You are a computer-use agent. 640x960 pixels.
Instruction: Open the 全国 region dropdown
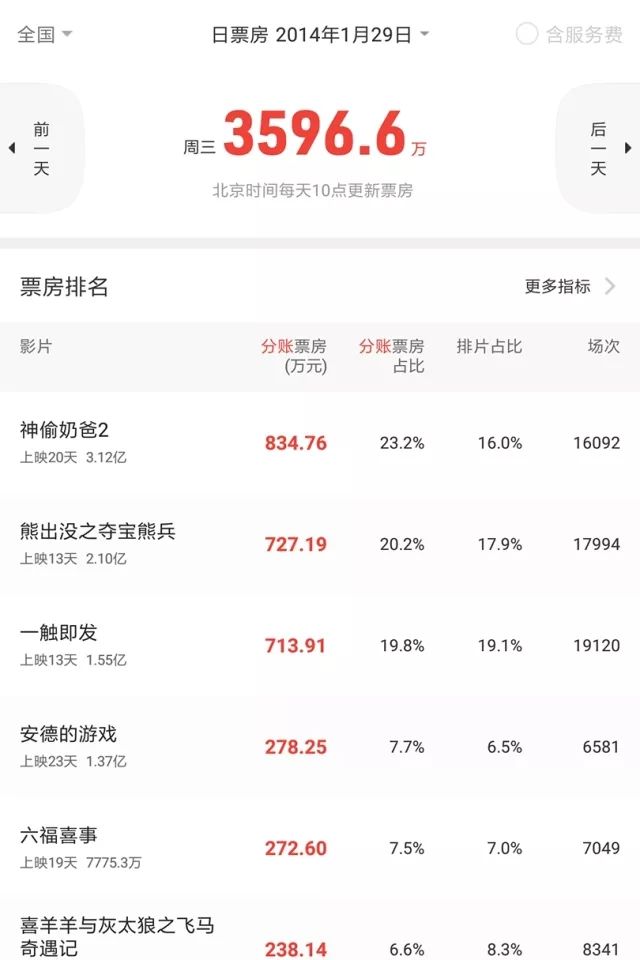point(45,34)
